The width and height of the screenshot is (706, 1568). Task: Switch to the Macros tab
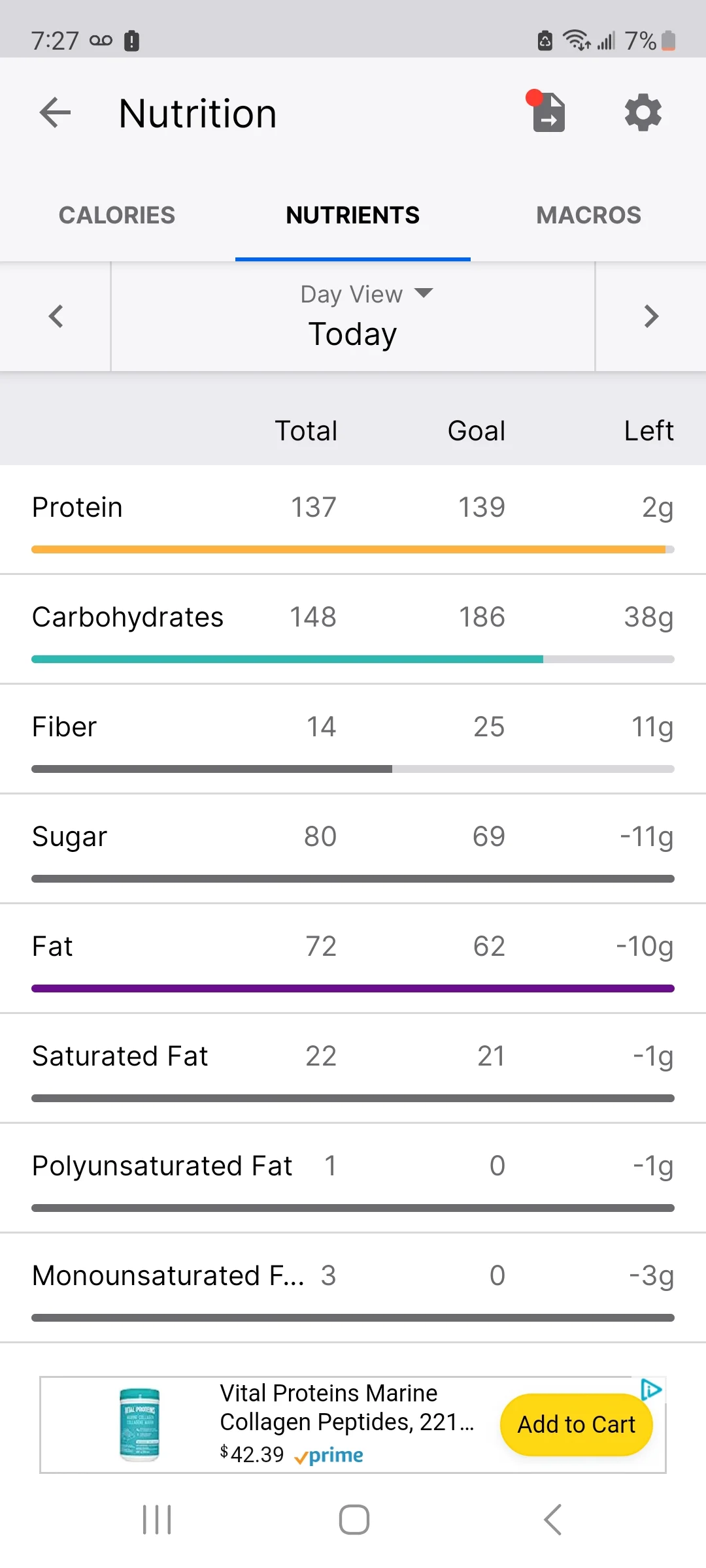tap(588, 215)
